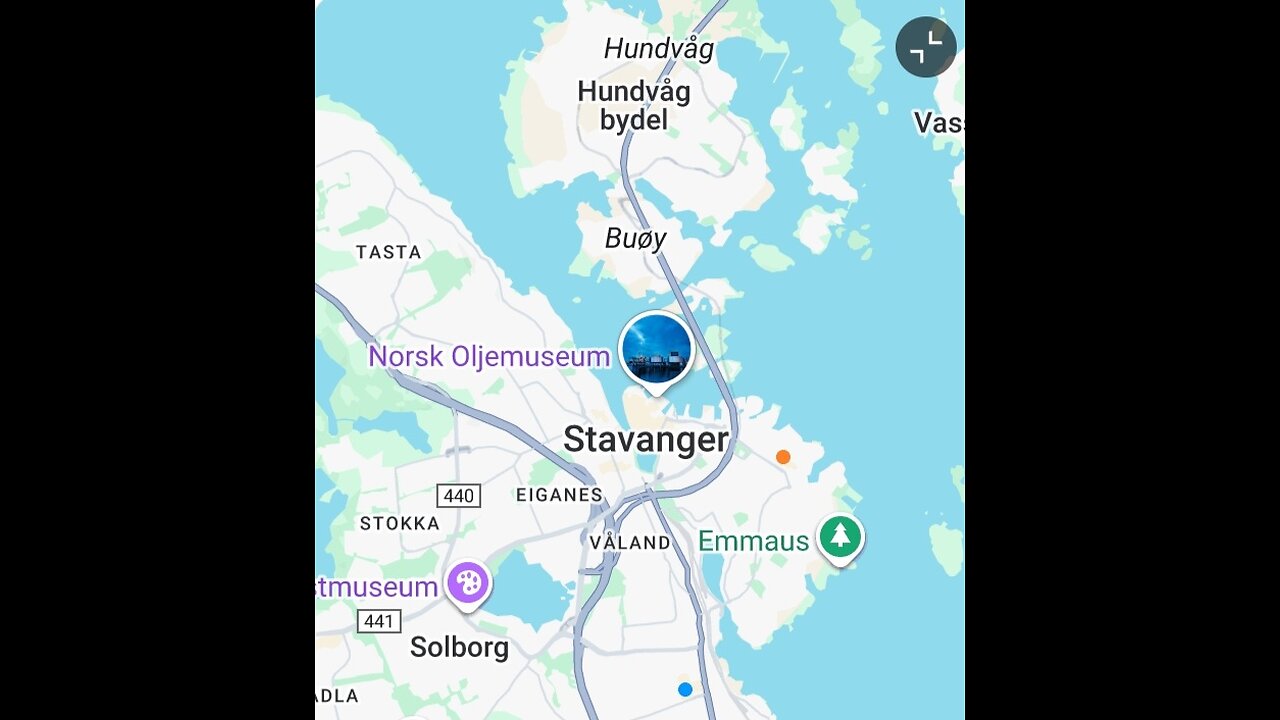Collapse the fullscreen map view
The width and height of the screenshot is (1280, 720).
coord(925,47)
